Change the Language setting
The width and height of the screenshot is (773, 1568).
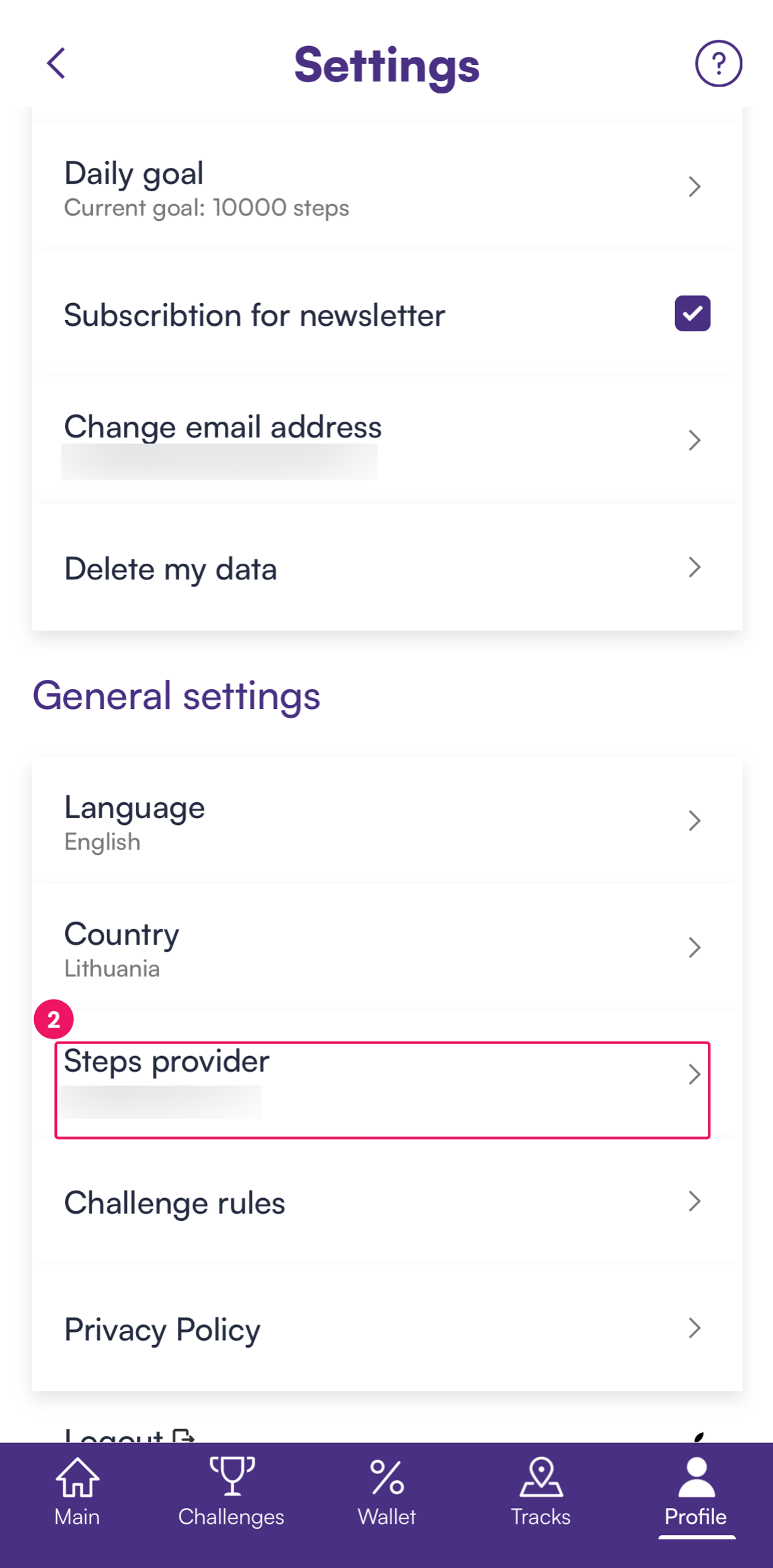coord(386,821)
